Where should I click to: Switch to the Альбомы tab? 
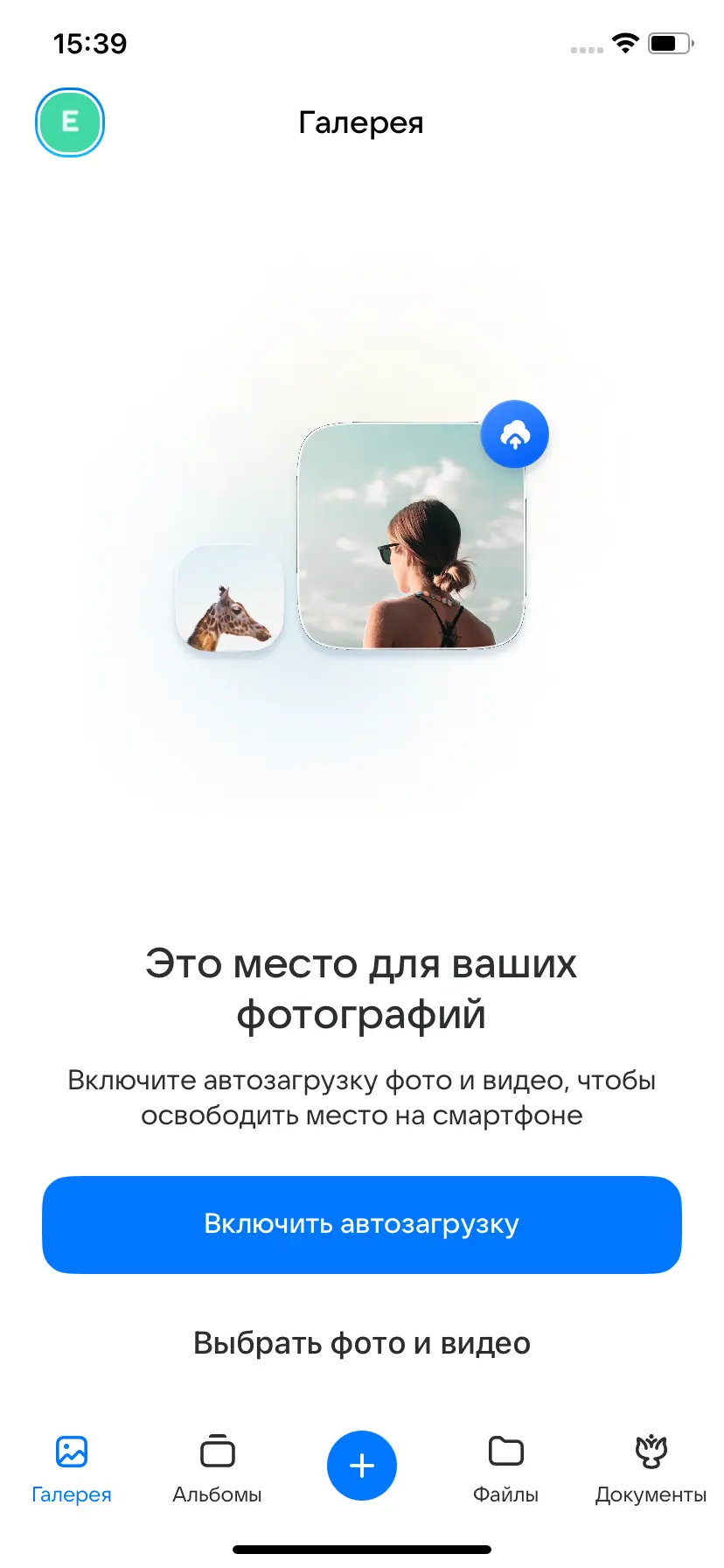point(217,1468)
